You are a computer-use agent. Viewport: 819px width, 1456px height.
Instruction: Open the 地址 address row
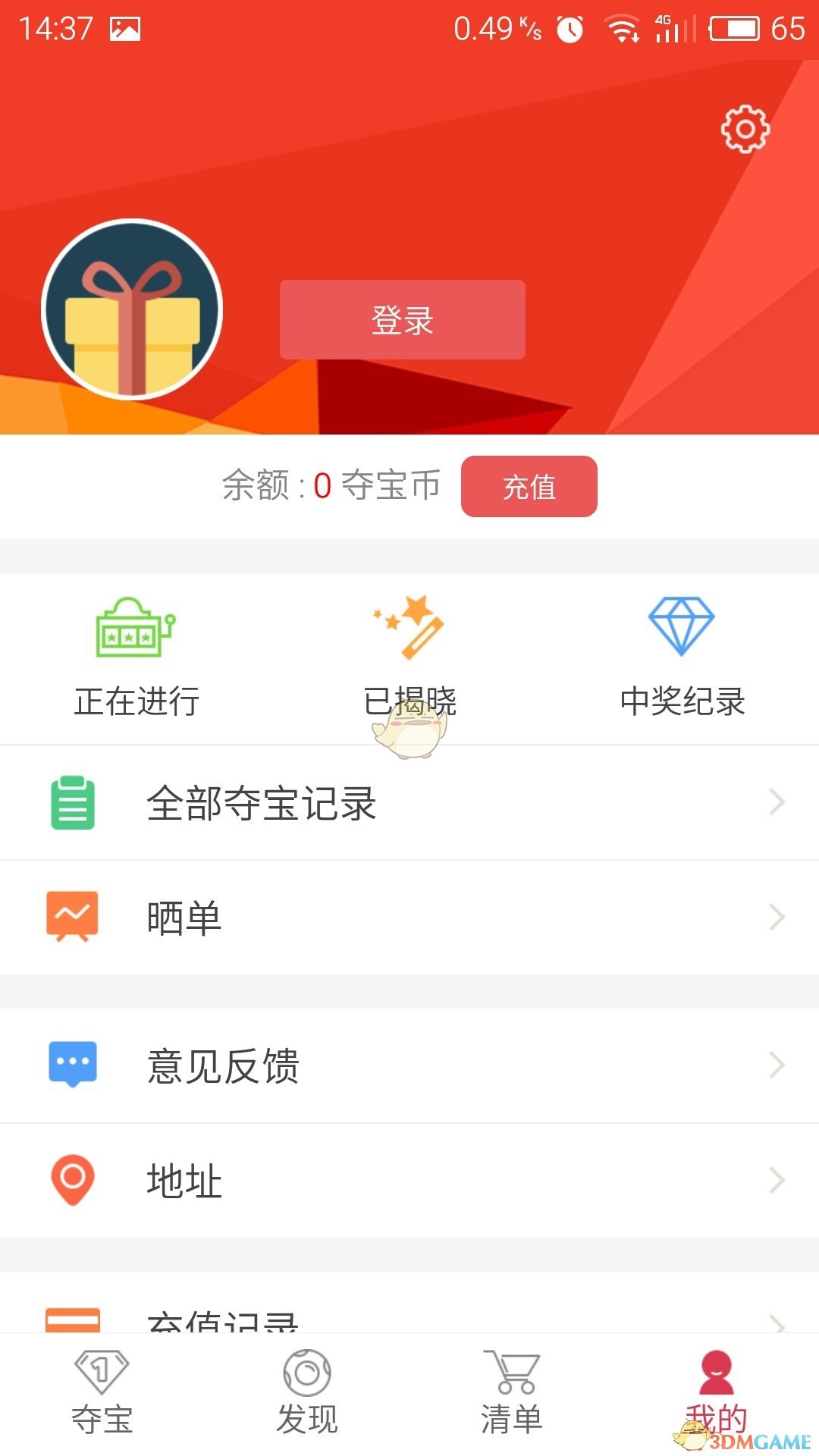click(409, 1181)
